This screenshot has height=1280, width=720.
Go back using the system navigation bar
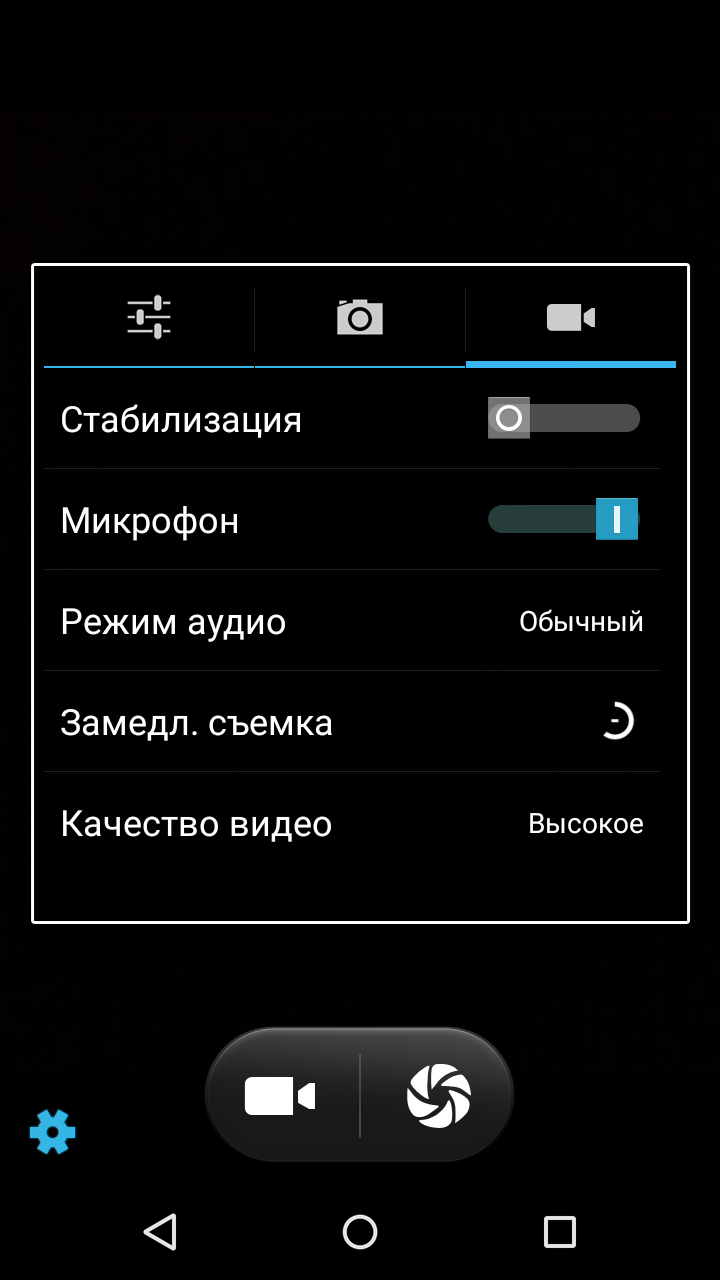click(x=160, y=1232)
